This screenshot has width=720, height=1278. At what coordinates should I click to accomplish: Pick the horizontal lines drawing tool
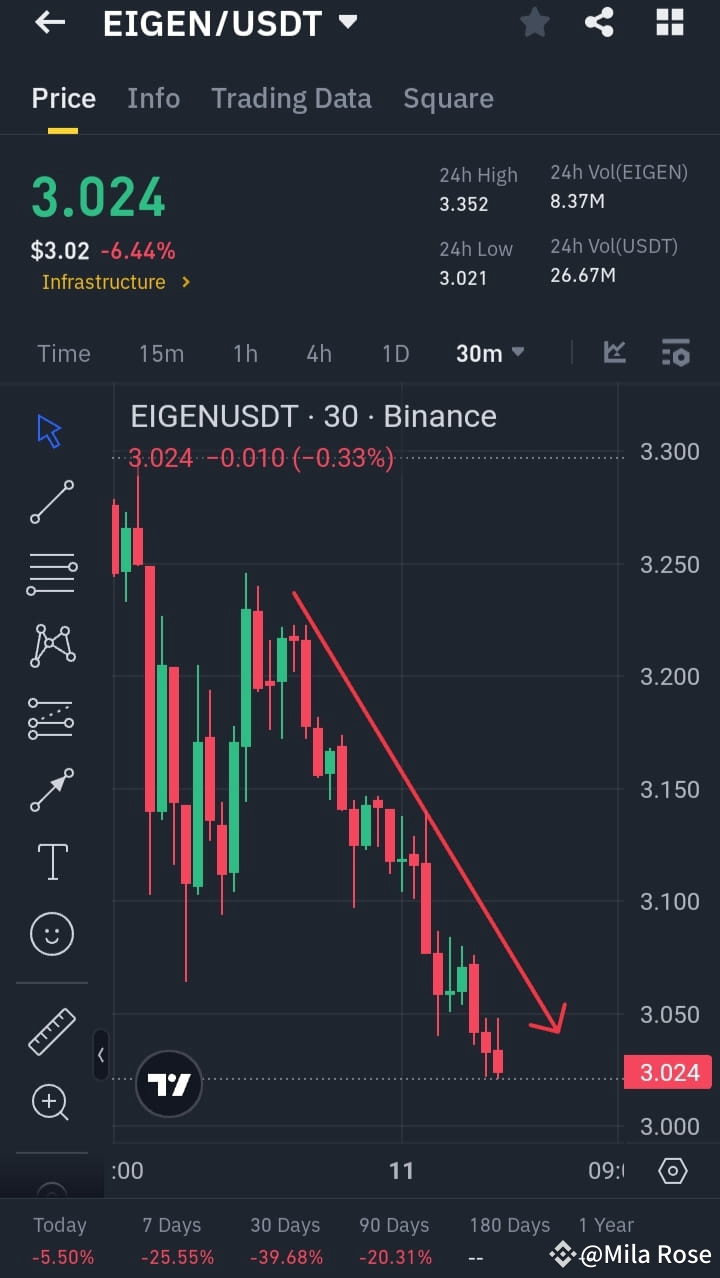coord(52,572)
